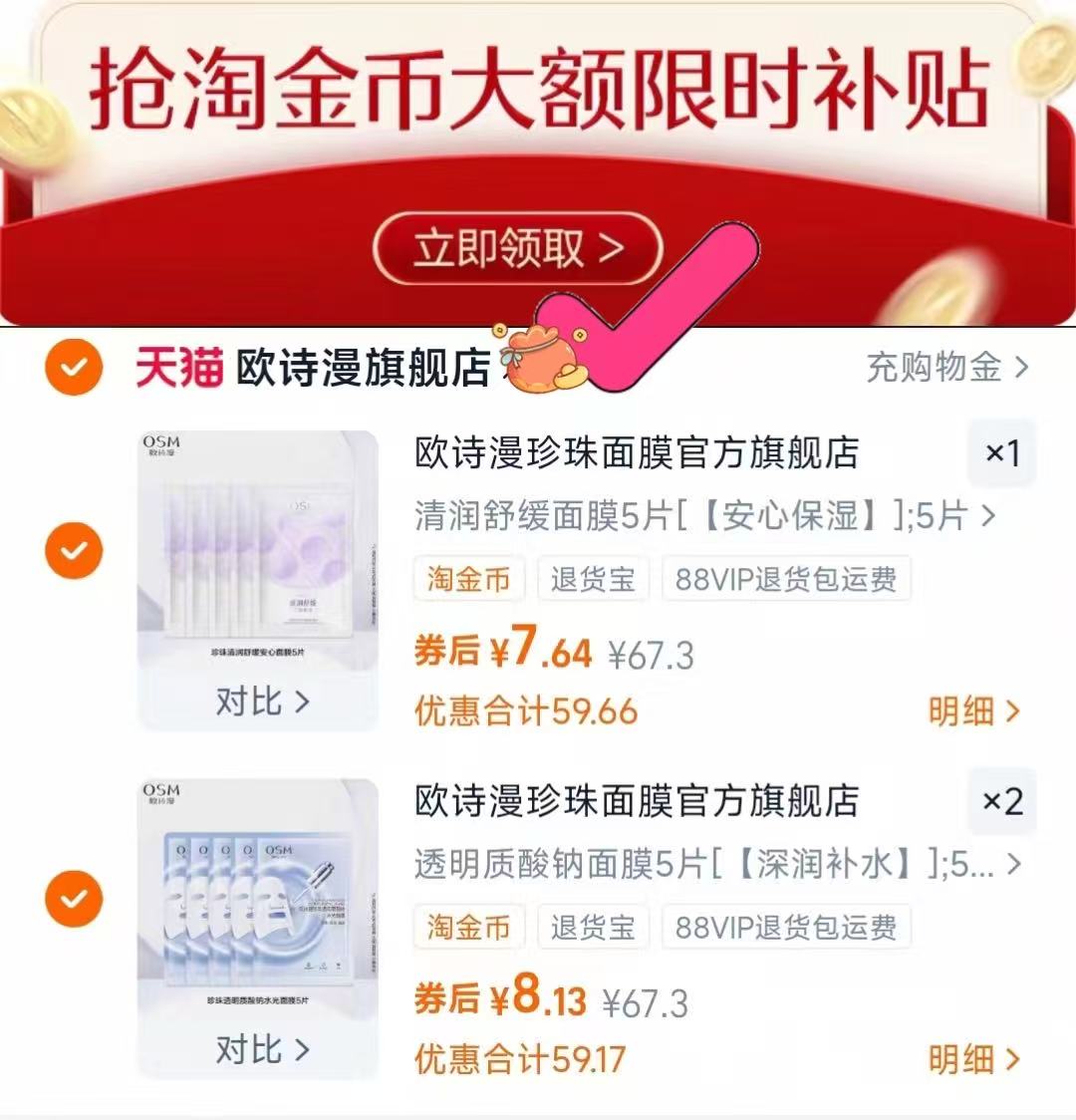The image size is (1076, 1120).
Task: Expand the first product's spec chevron
Action: [986, 518]
